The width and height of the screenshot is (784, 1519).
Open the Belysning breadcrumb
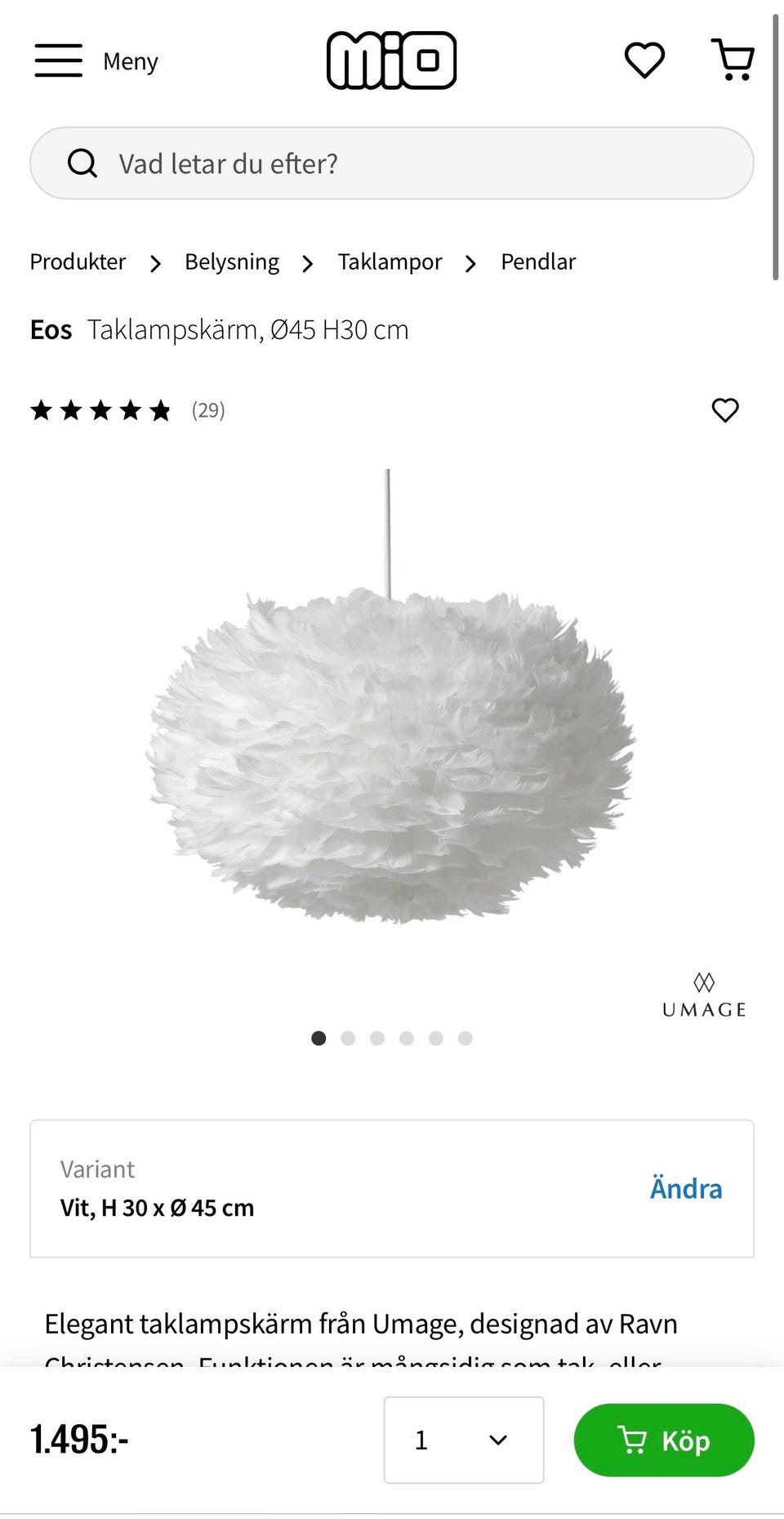tap(232, 261)
